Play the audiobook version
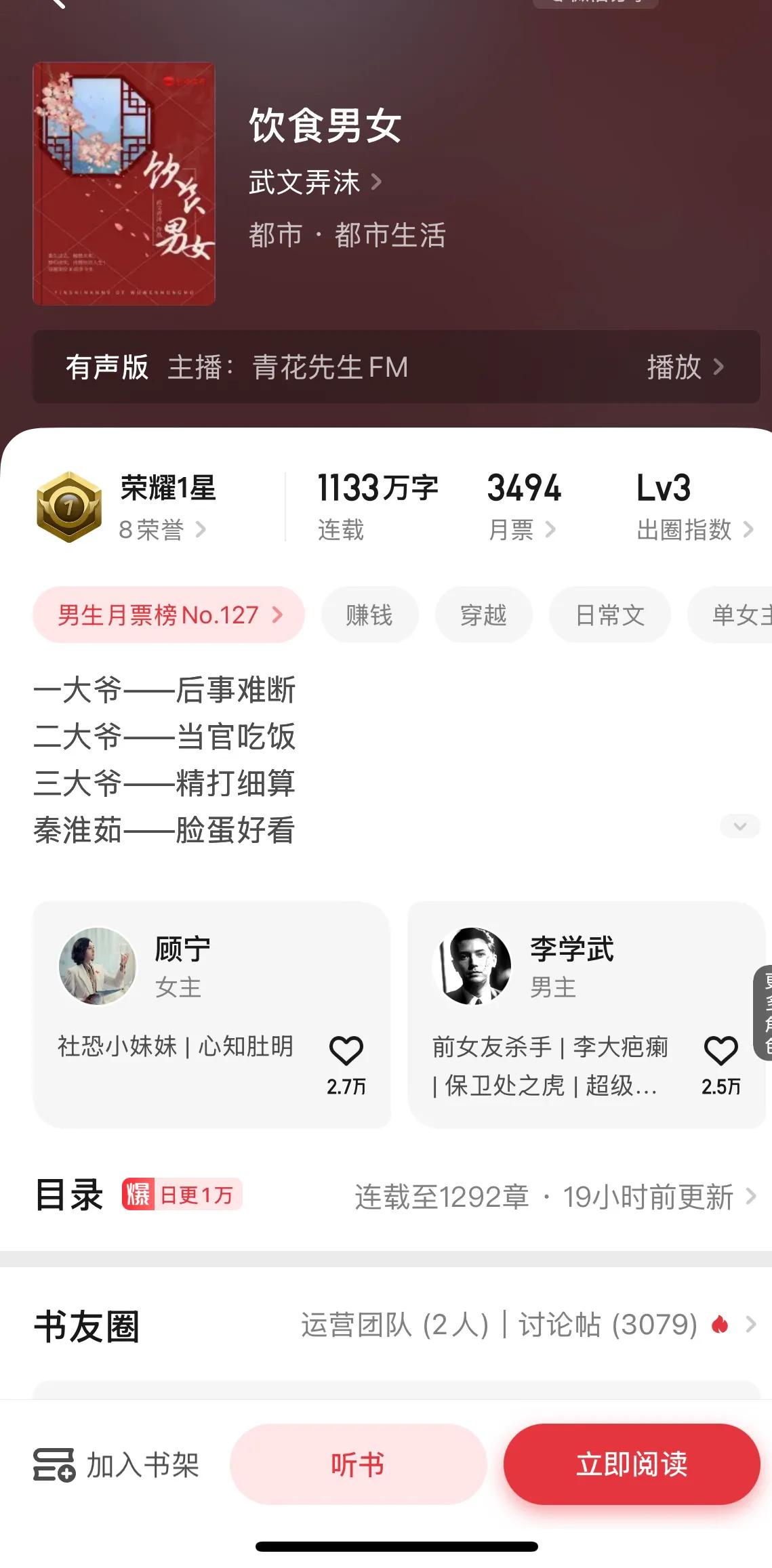 [685, 367]
